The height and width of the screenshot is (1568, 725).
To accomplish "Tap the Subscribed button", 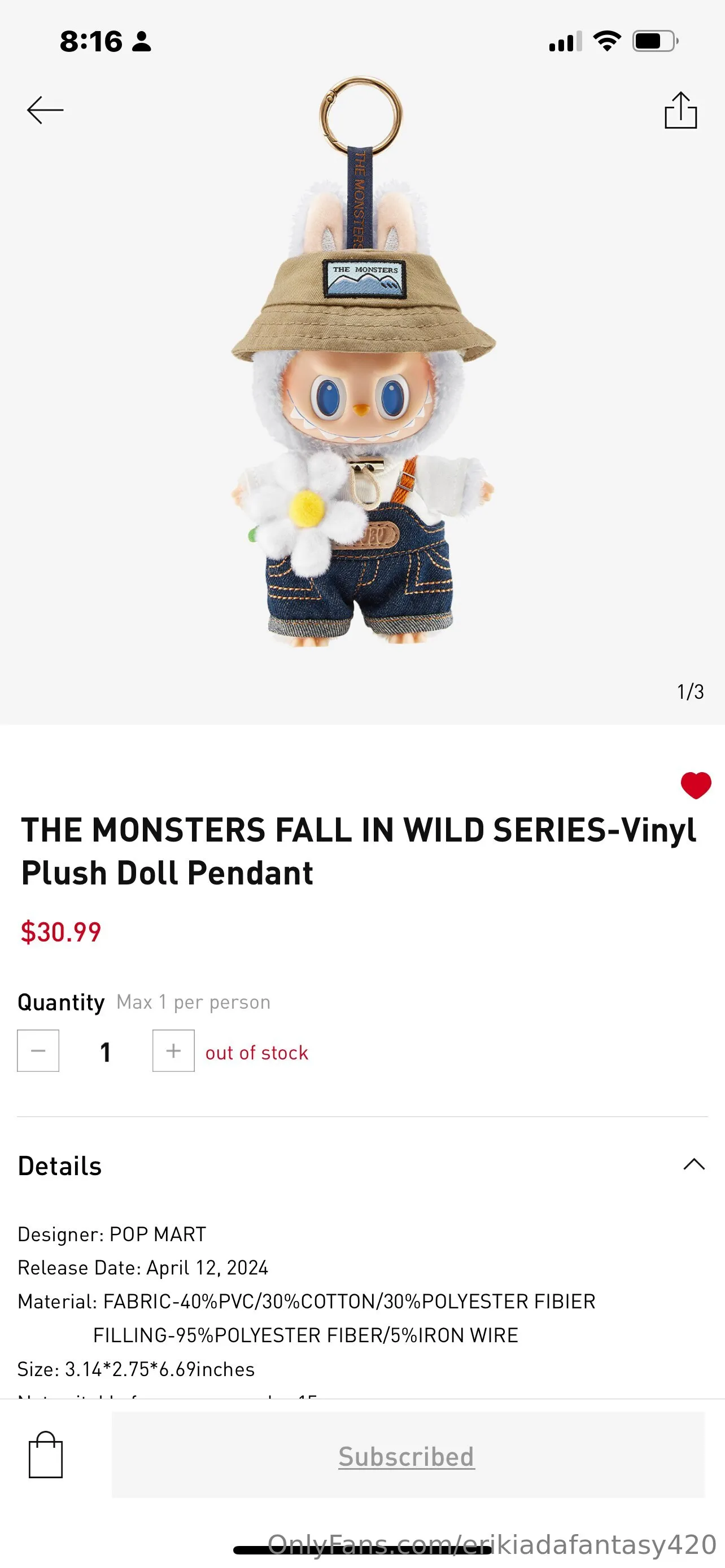I will 407,1456.
